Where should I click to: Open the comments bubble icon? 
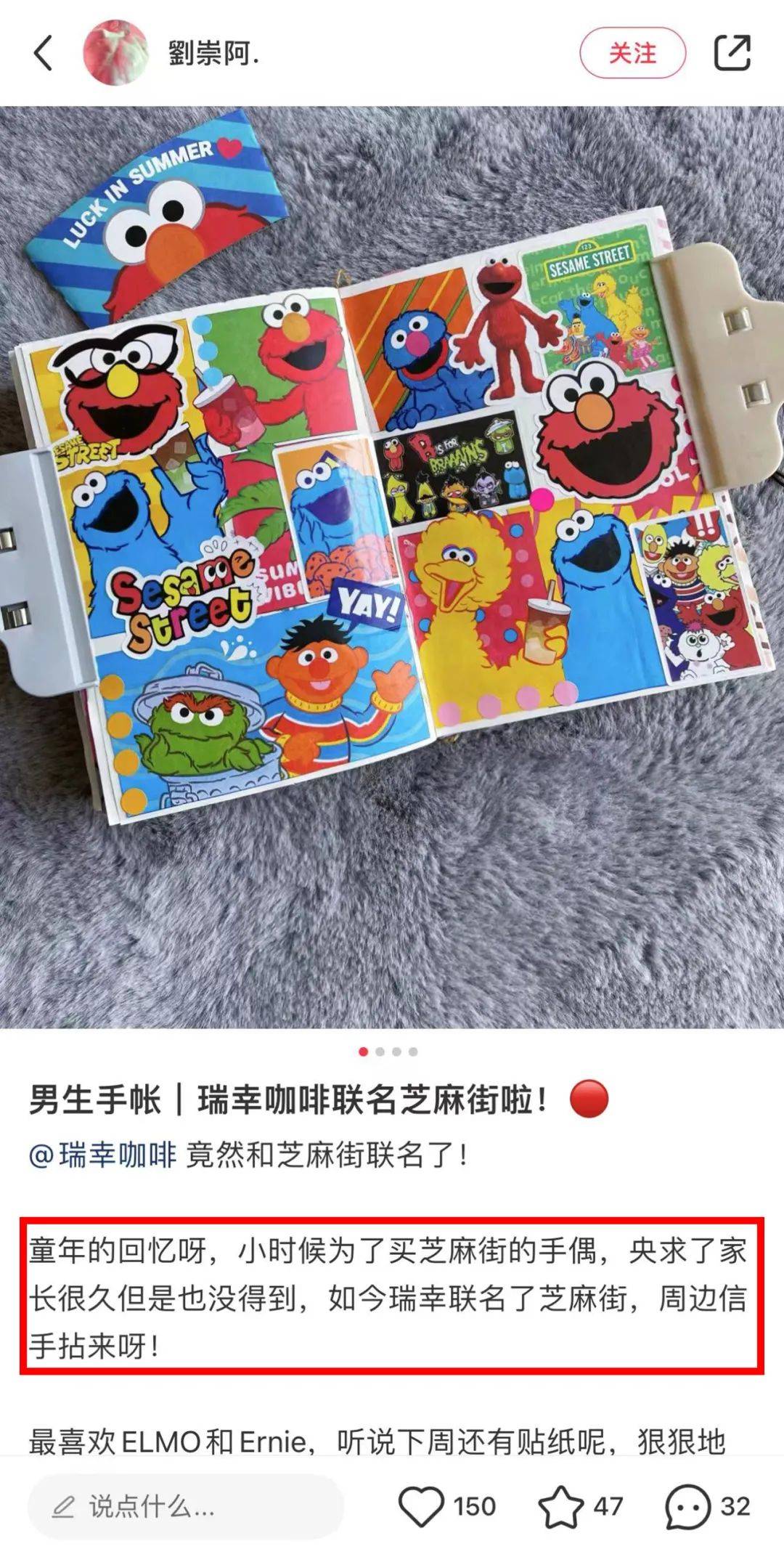(x=687, y=1506)
